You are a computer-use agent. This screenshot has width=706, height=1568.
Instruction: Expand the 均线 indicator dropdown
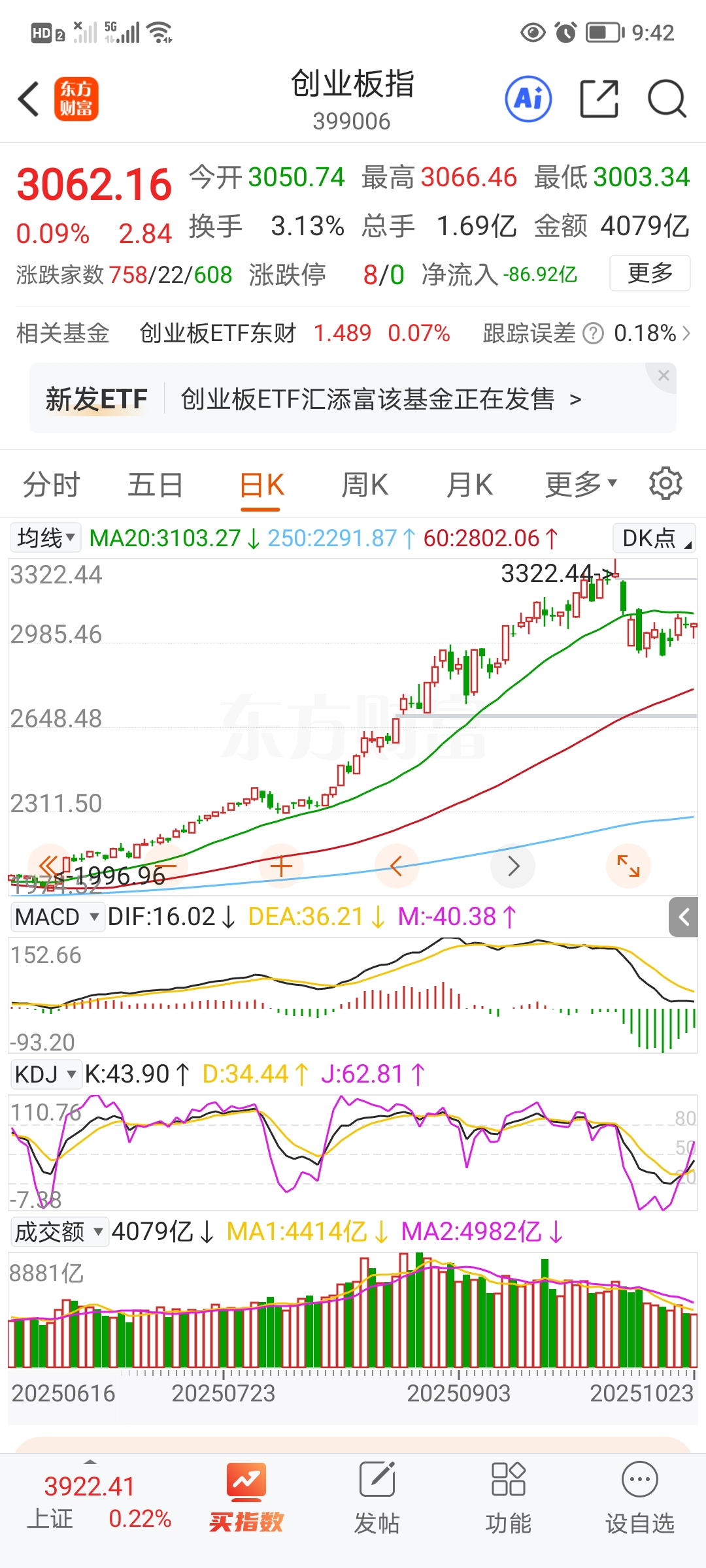(x=45, y=538)
